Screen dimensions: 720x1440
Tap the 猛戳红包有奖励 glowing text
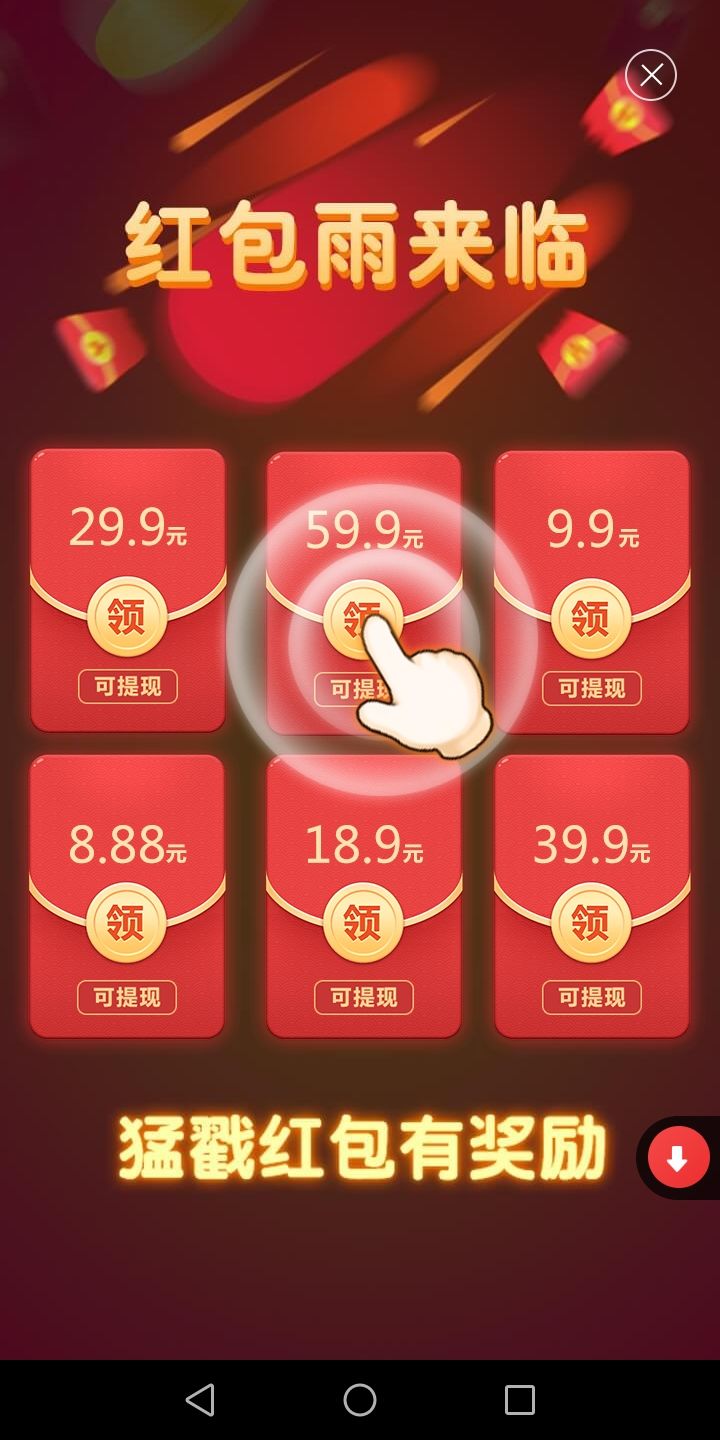click(360, 1148)
